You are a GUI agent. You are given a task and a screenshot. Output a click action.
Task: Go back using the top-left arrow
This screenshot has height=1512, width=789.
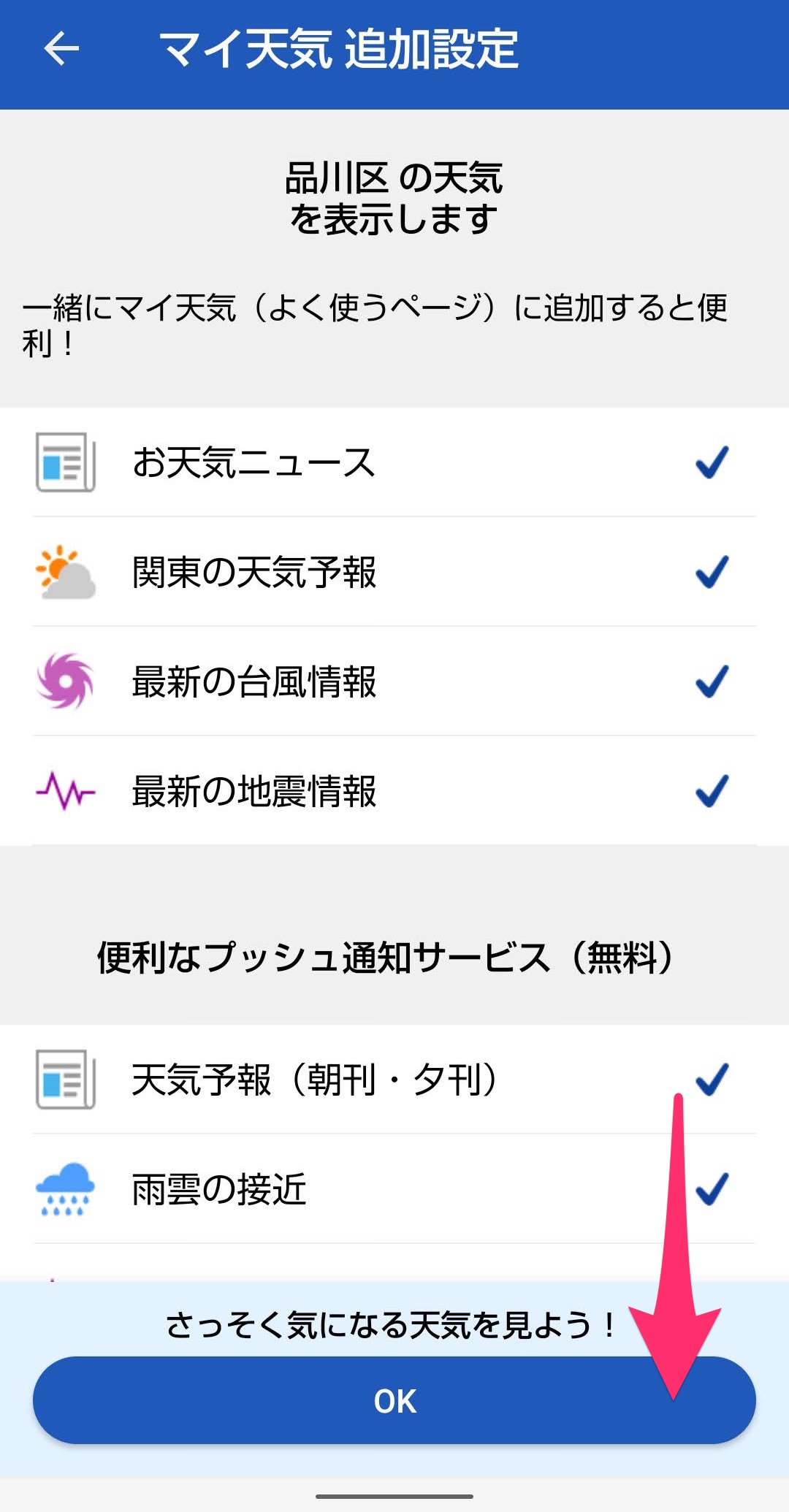[61, 50]
